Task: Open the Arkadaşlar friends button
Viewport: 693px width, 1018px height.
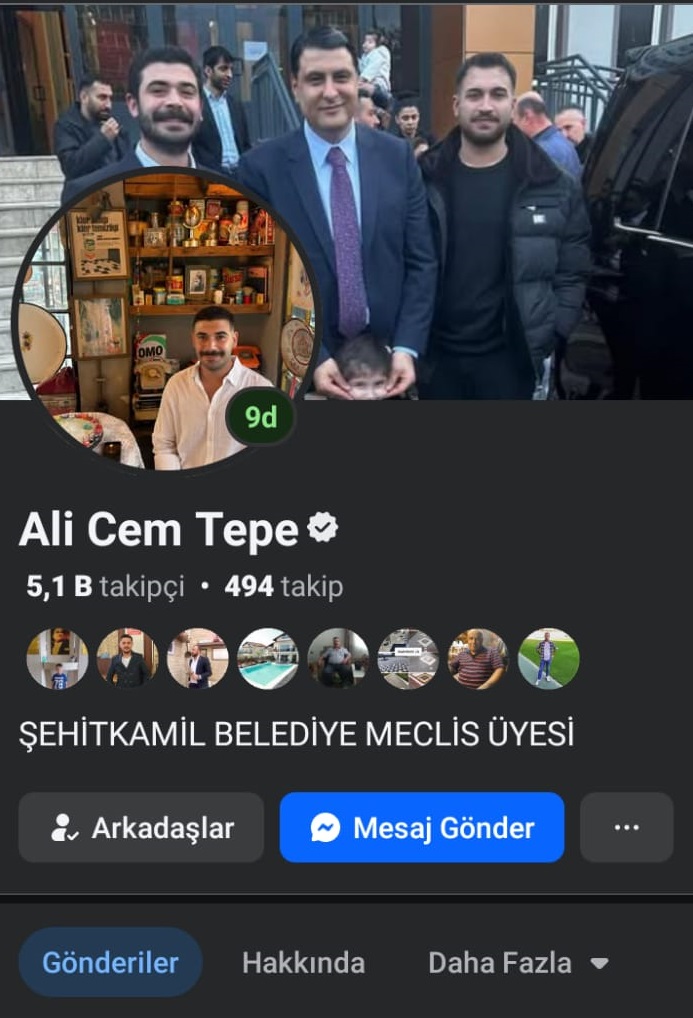Action: [x=141, y=828]
